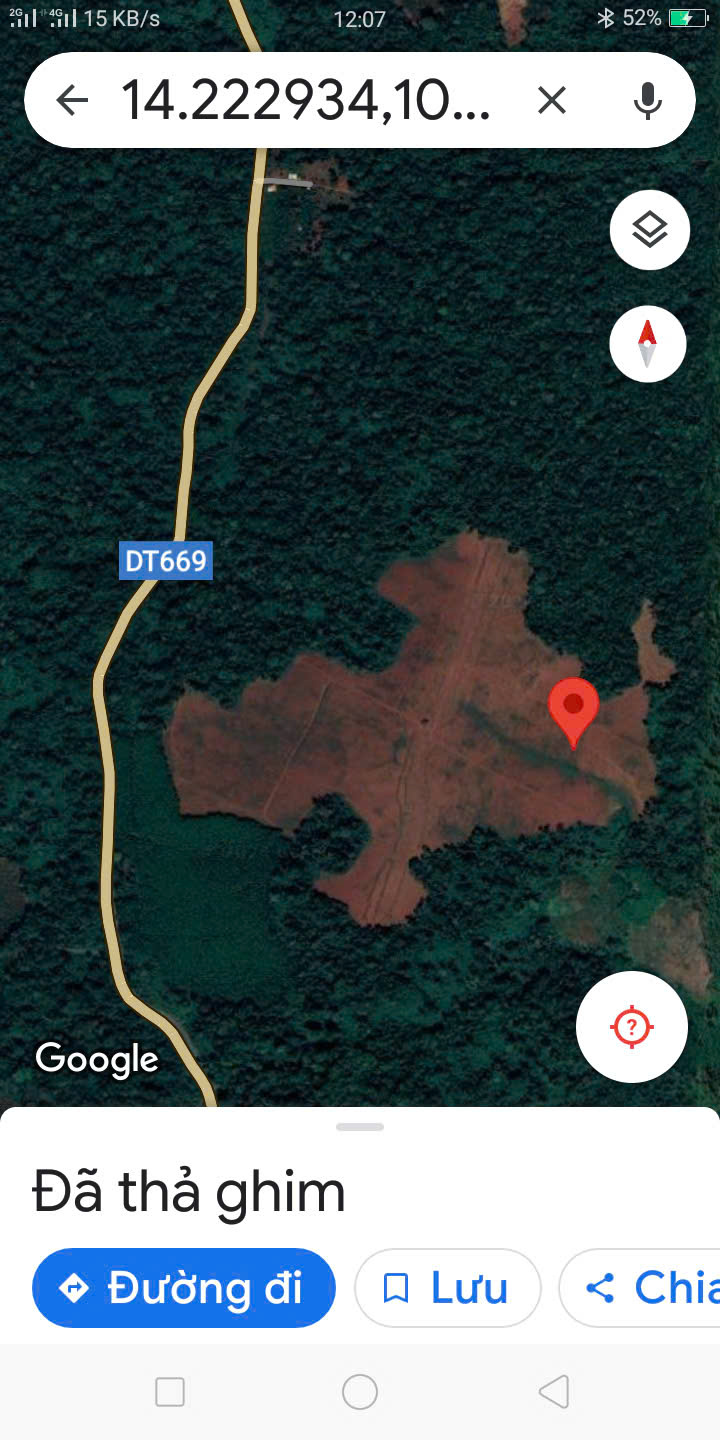The width and height of the screenshot is (720, 1440).
Task: Open recent apps from navigation bar
Action: coord(170,1392)
